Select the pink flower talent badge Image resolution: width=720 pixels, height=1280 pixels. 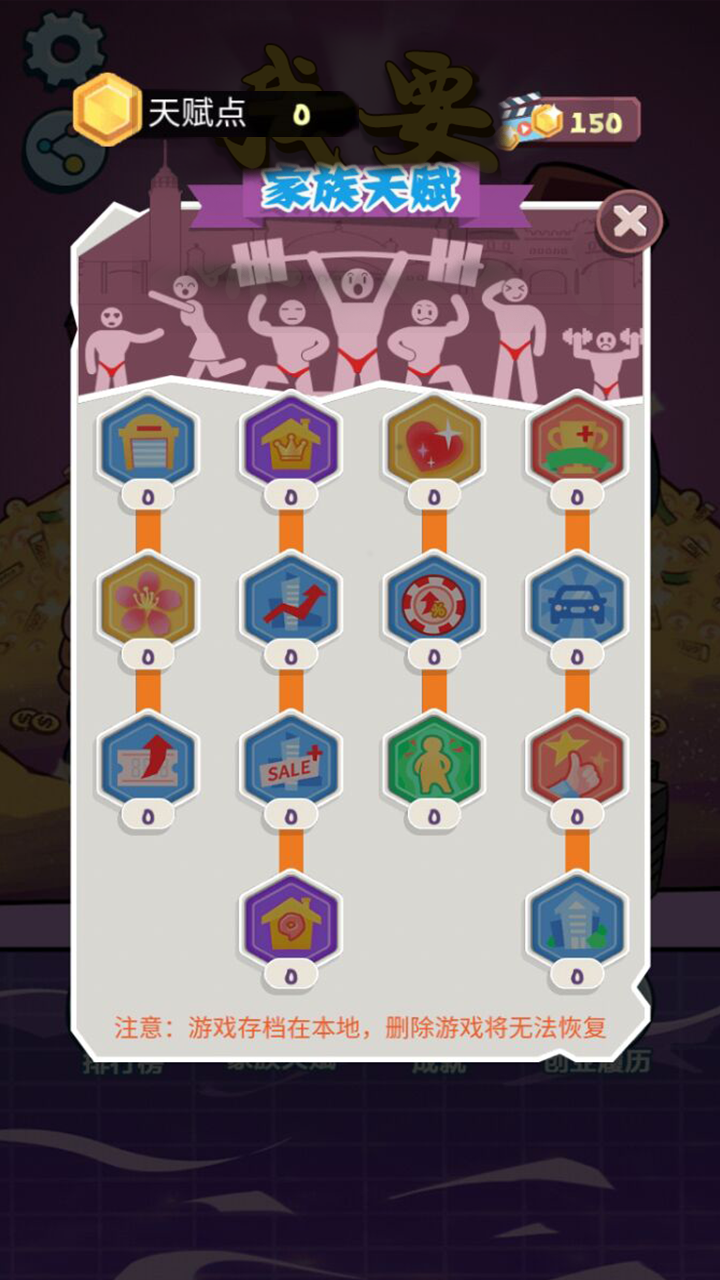point(148,601)
